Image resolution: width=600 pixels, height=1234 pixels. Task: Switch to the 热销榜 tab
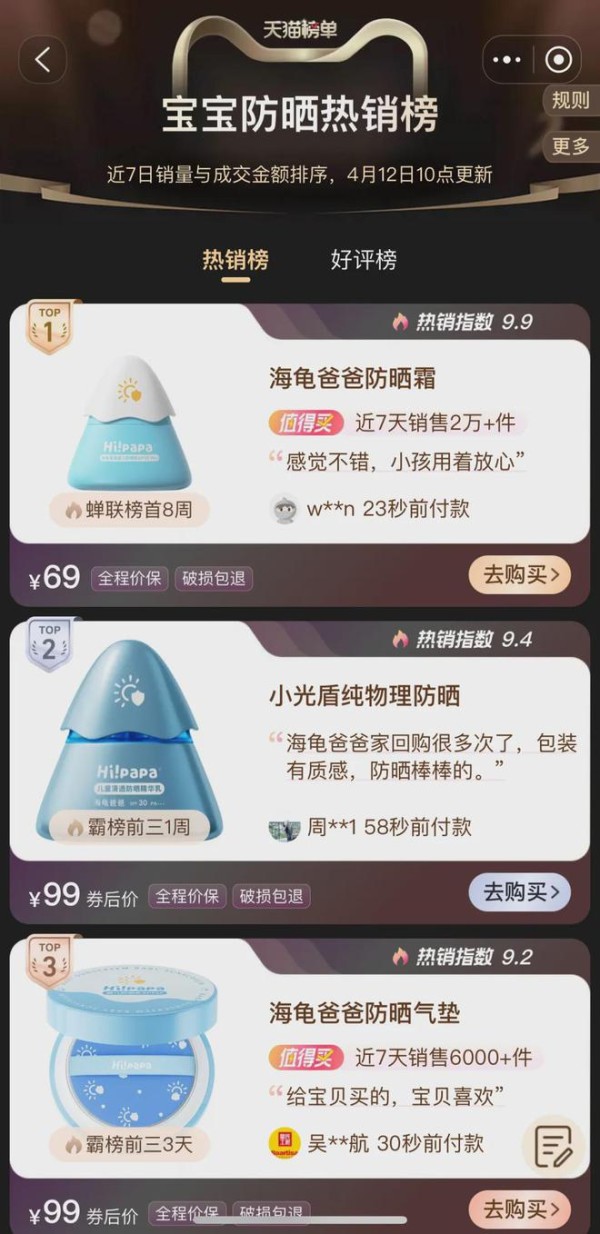[x=235, y=260]
